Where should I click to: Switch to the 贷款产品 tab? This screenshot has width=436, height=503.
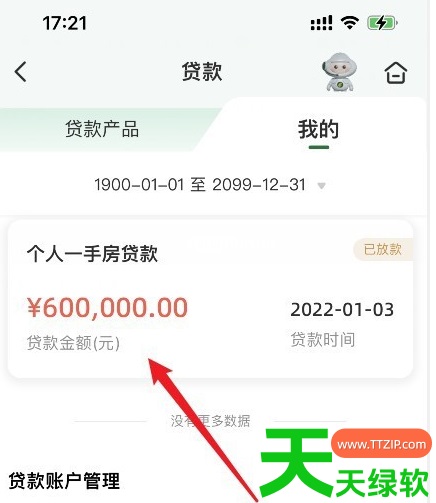tap(102, 129)
